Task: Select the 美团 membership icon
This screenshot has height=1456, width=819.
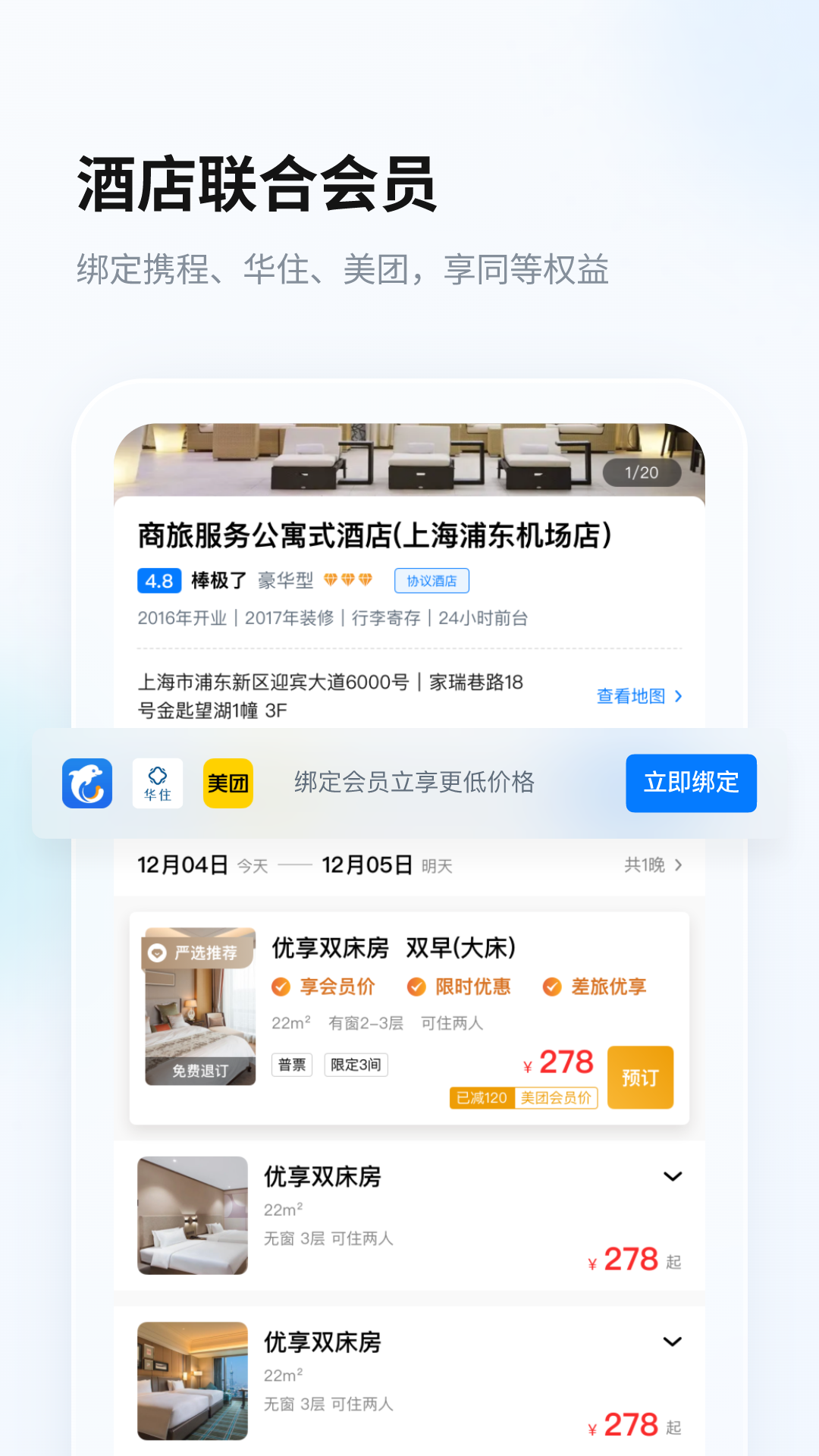Action: [x=227, y=783]
